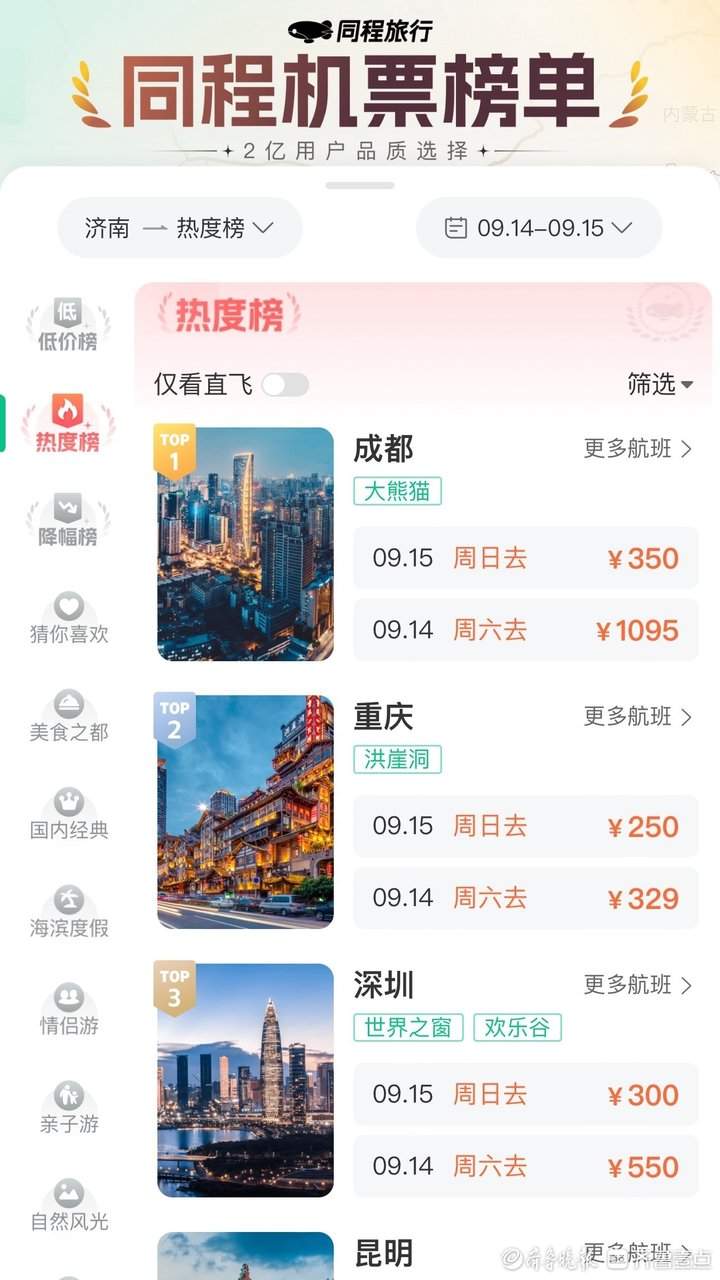This screenshot has height=1280, width=720.
Task: Expand the 筛选 filter dropdown
Action: point(660,384)
